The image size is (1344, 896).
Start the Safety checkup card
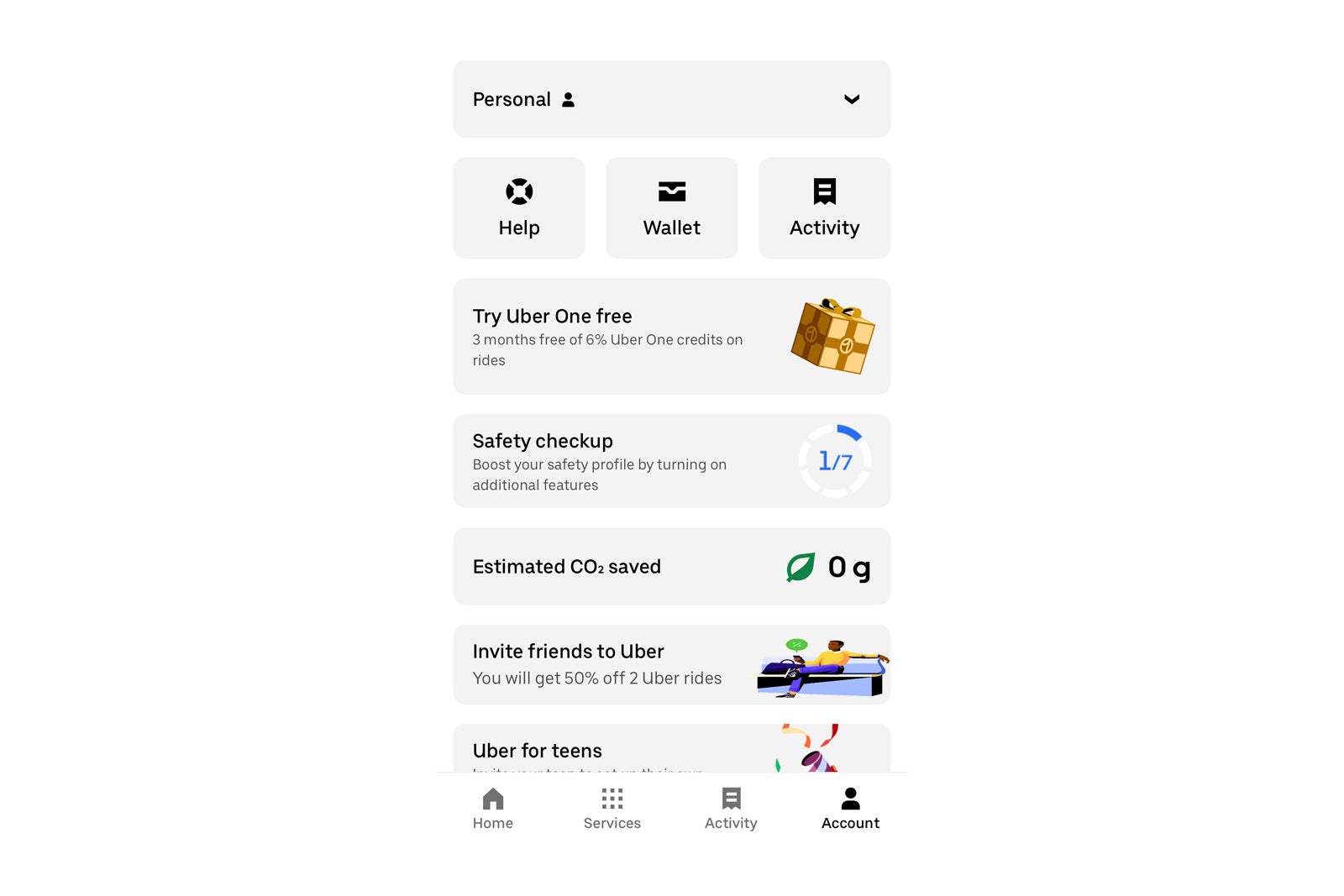point(671,461)
